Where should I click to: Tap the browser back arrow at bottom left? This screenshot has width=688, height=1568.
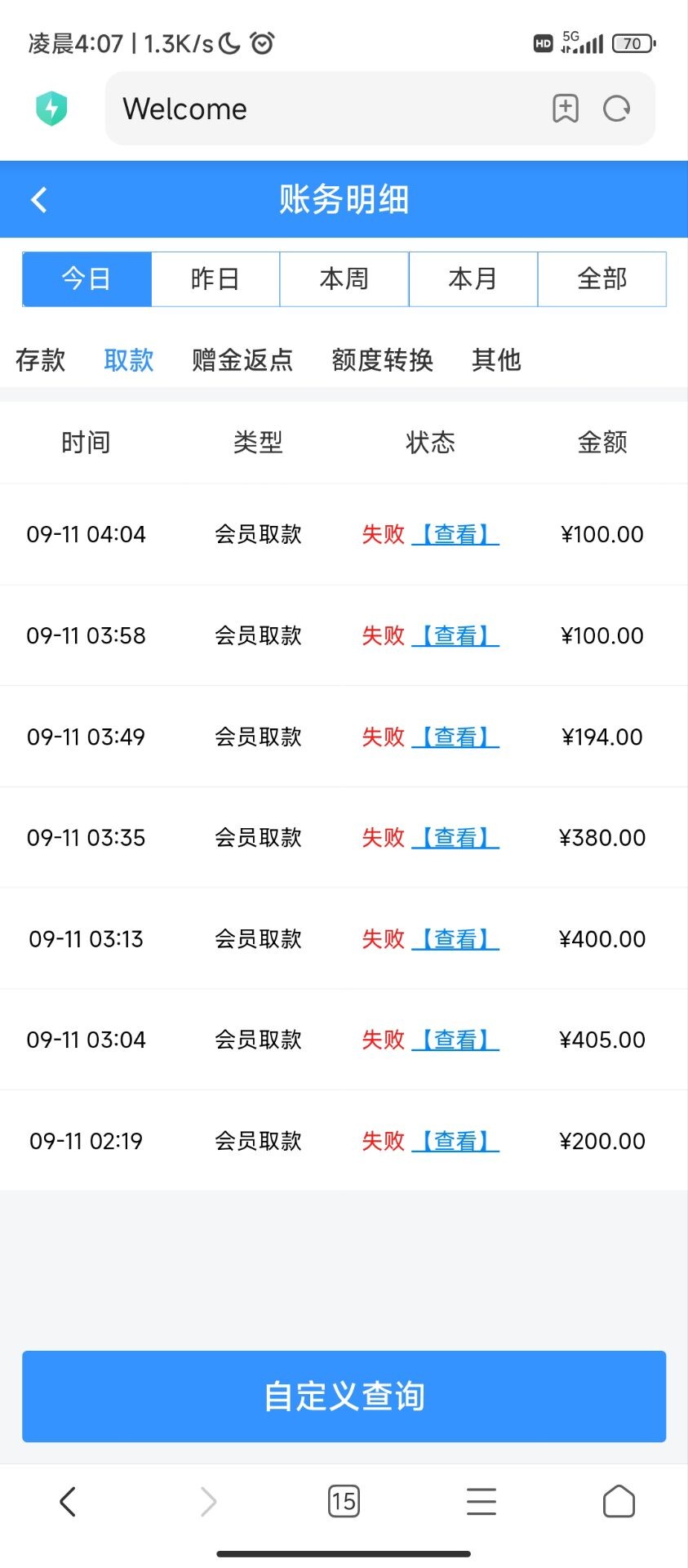coord(69,1500)
